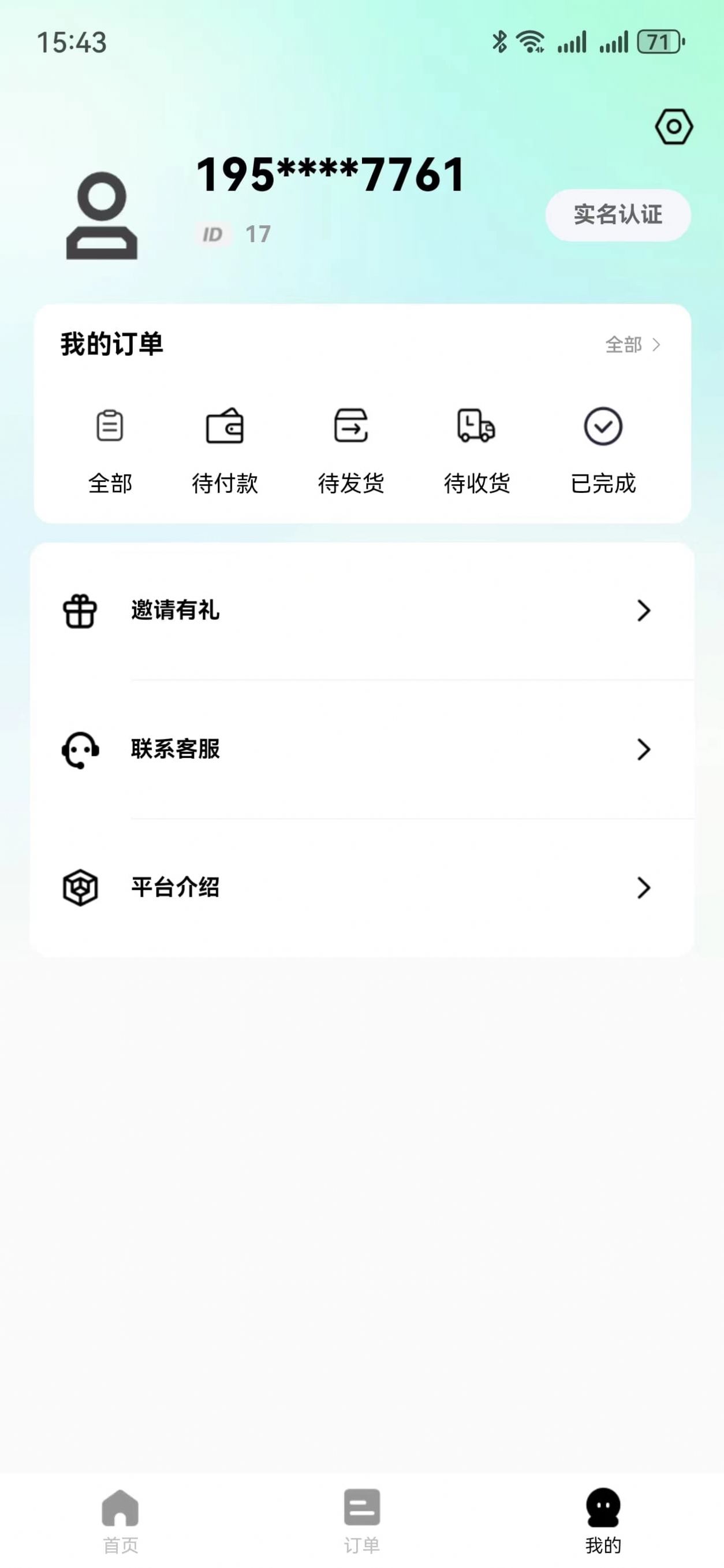The image size is (724, 1568).
Task: Expand 邀请有礼 via its right chevron
Action: pos(644,612)
